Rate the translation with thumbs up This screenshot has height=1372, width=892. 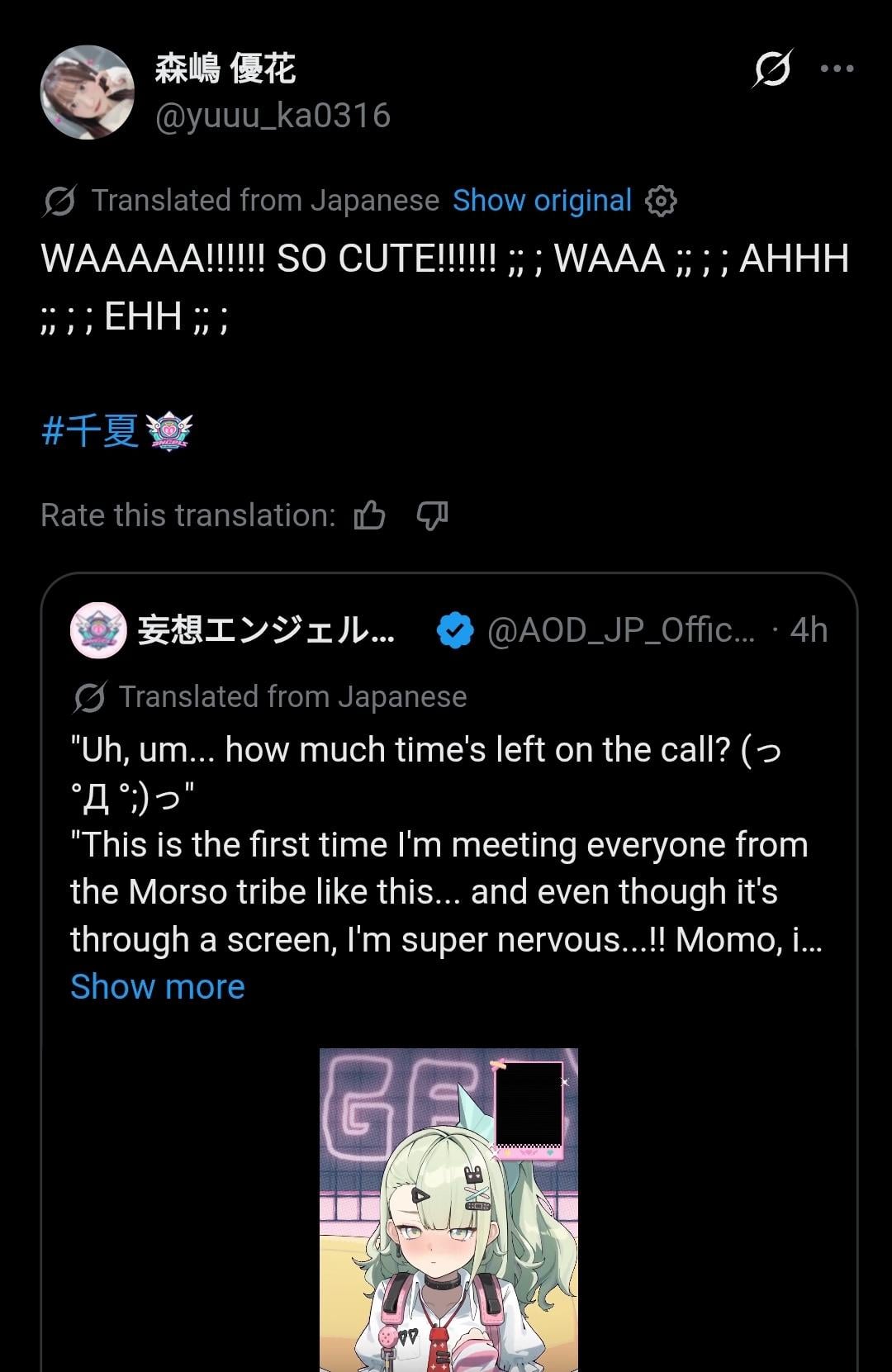369,515
